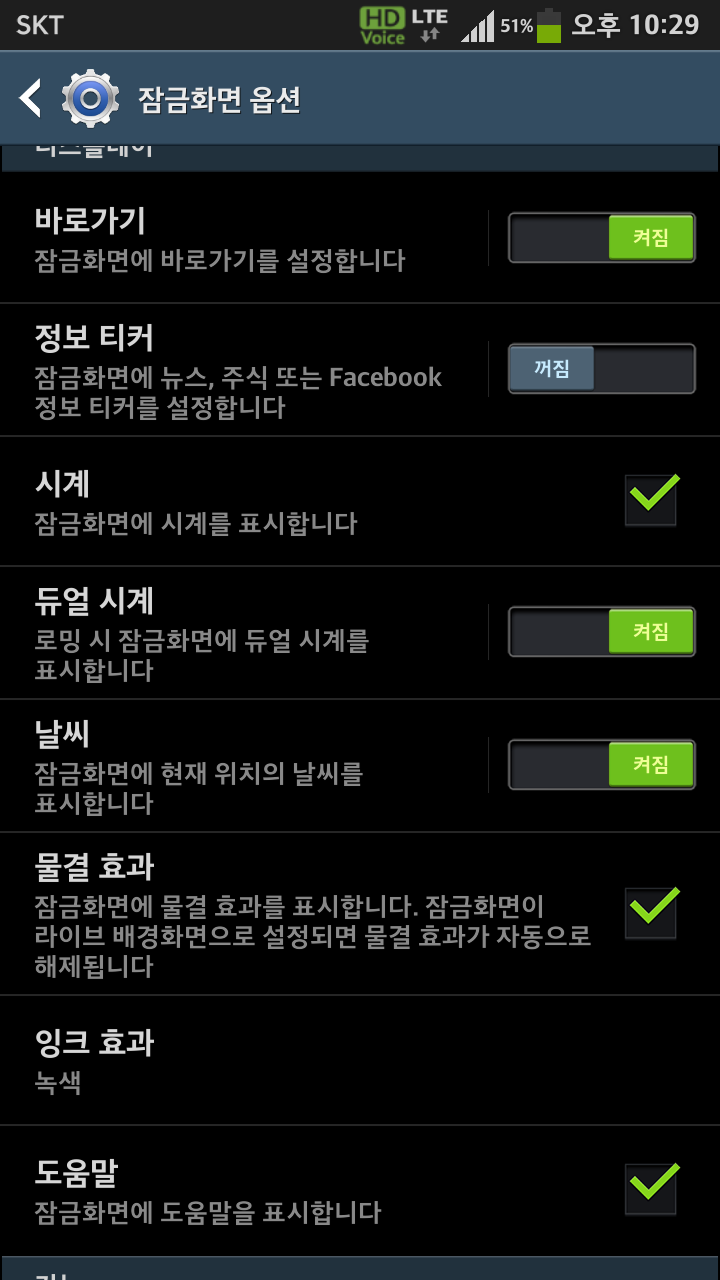Uncheck the 물결 효과 checkbox

click(x=651, y=912)
